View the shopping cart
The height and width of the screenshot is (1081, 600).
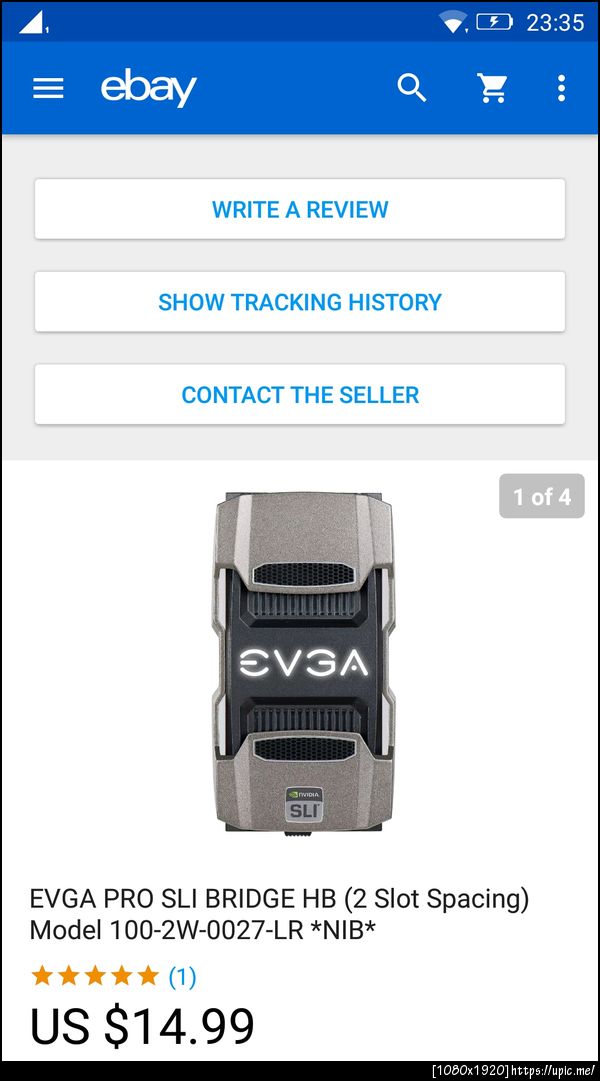(492, 88)
